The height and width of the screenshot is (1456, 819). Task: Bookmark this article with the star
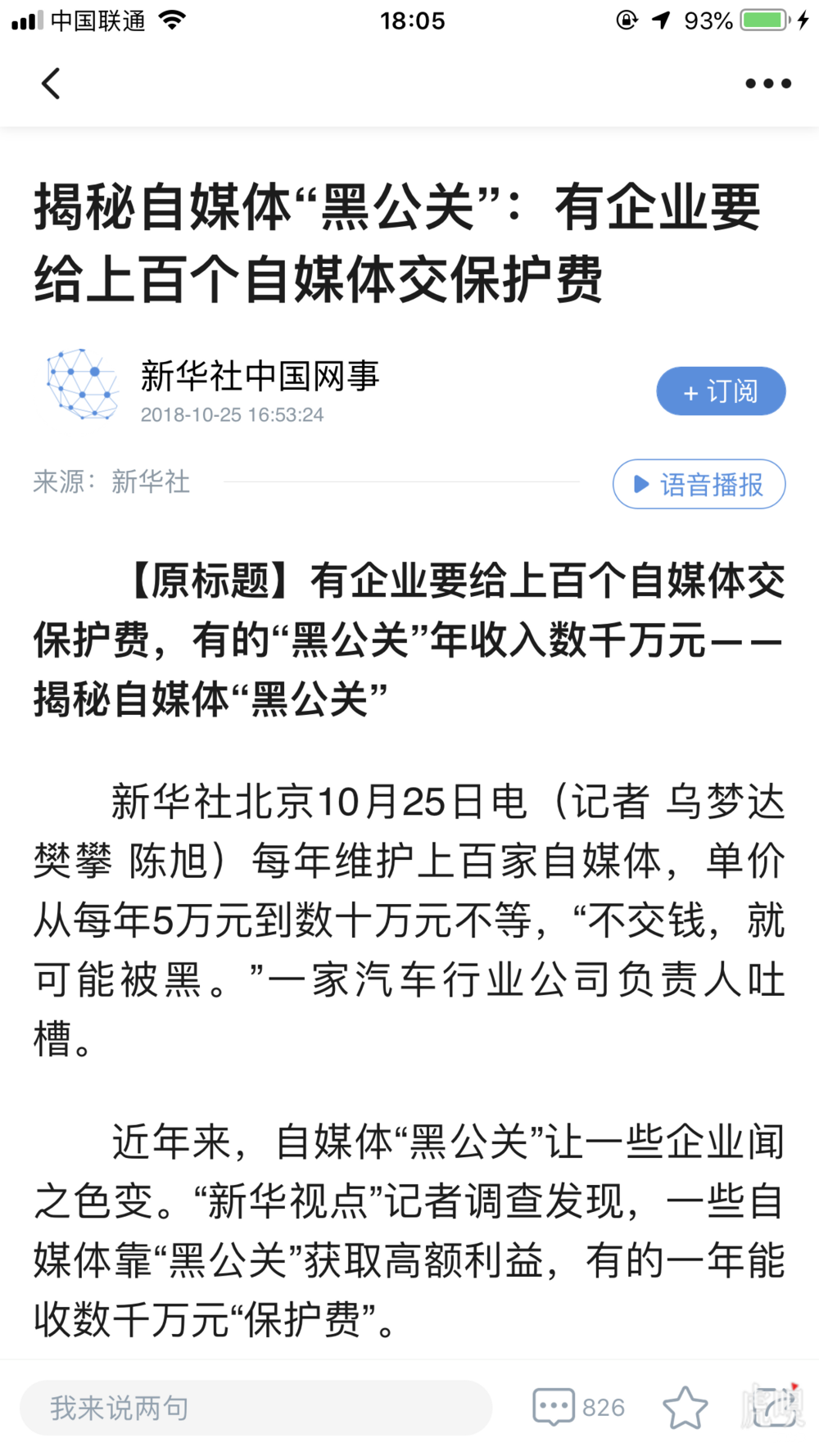point(685,1408)
